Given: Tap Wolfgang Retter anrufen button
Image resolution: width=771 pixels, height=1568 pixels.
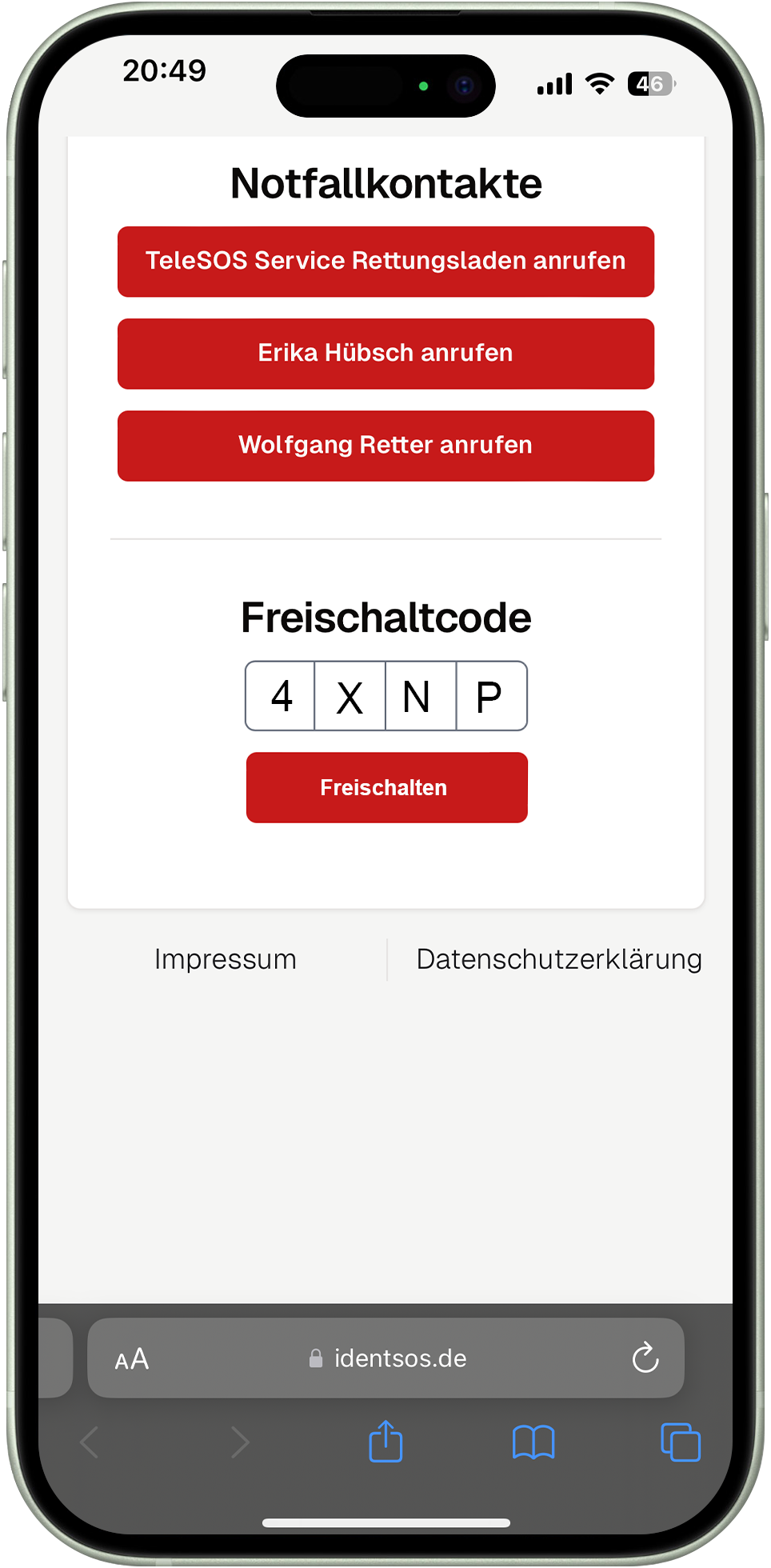Looking at the screenshot, I should (385, 446).
